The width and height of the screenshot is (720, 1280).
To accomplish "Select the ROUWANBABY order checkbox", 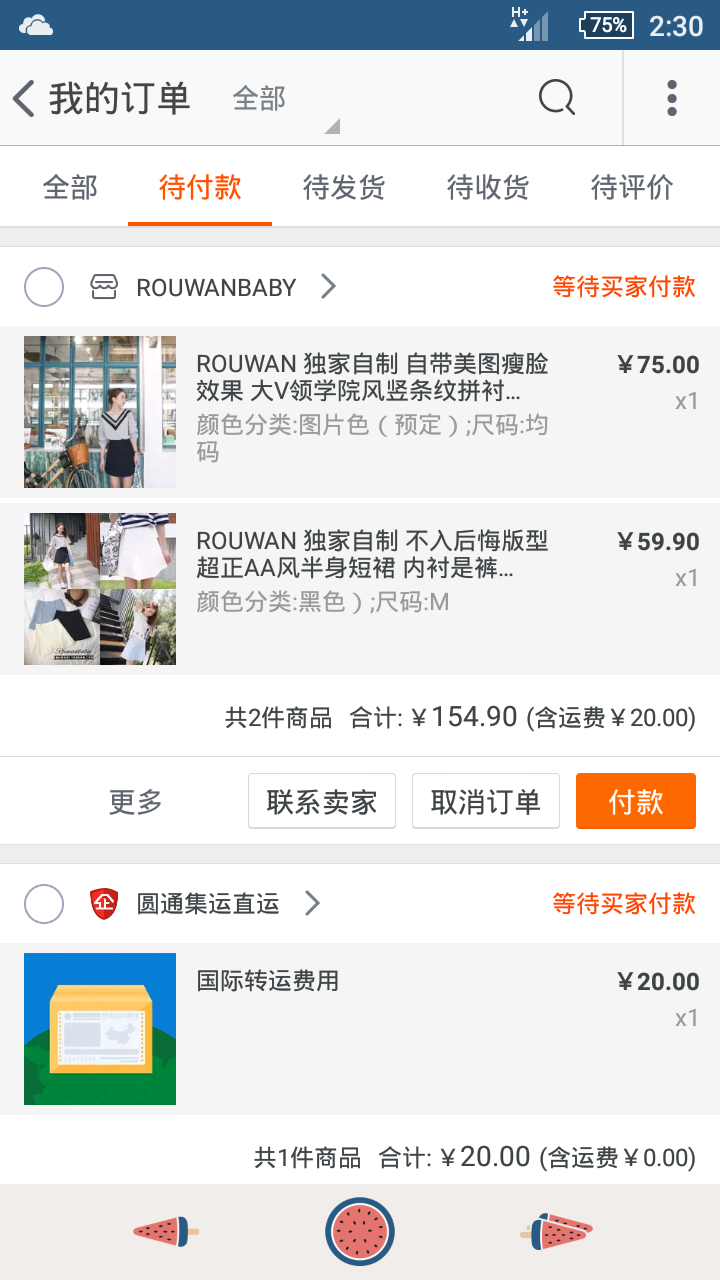I will tap(44, 287).
